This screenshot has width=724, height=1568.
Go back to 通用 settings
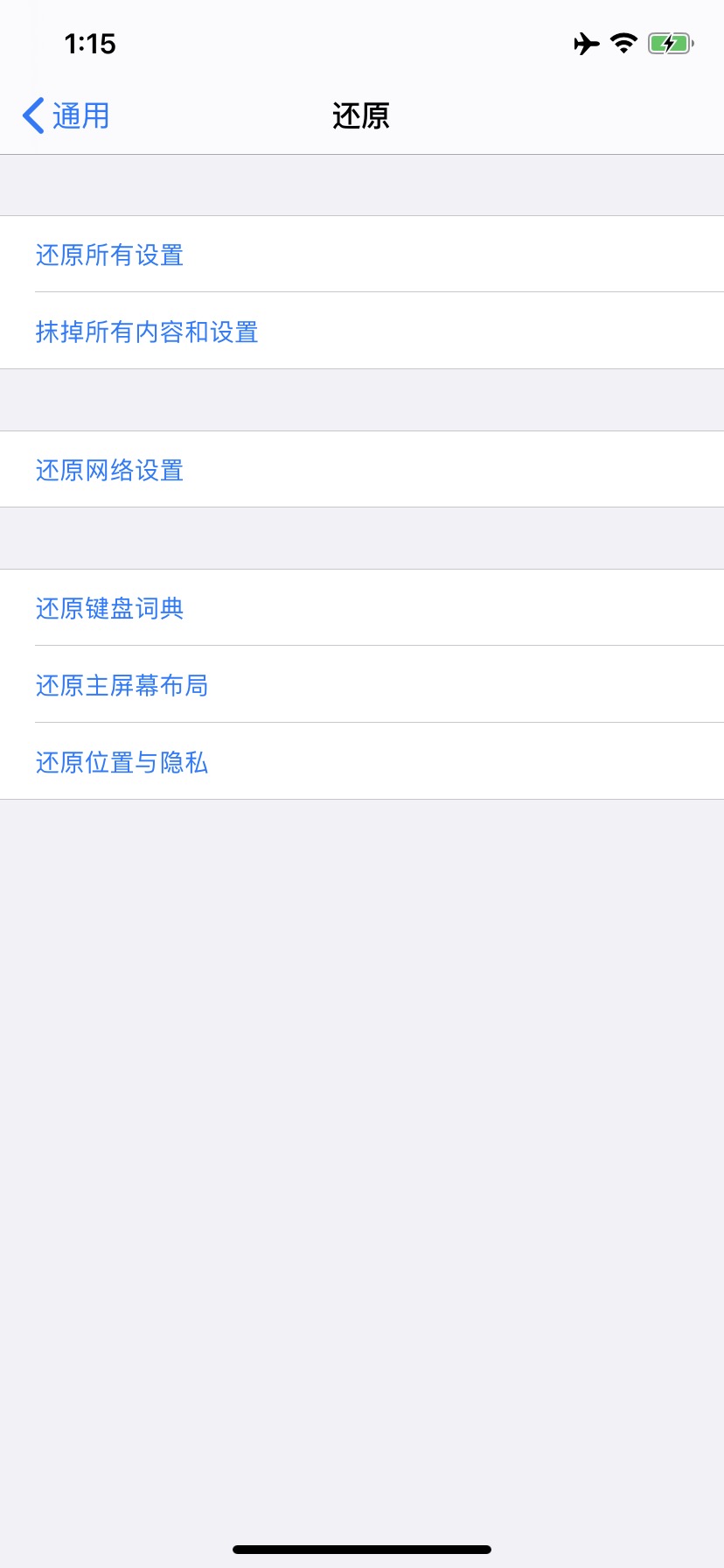66,115
